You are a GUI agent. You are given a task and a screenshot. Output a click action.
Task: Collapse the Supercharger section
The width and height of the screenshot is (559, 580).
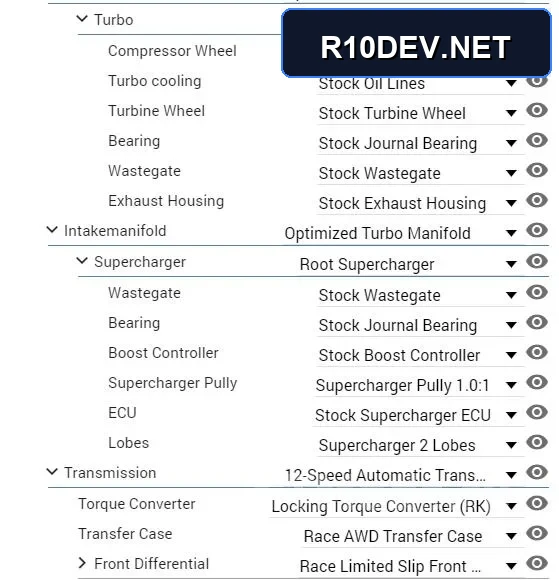click(x=82, y=261)
